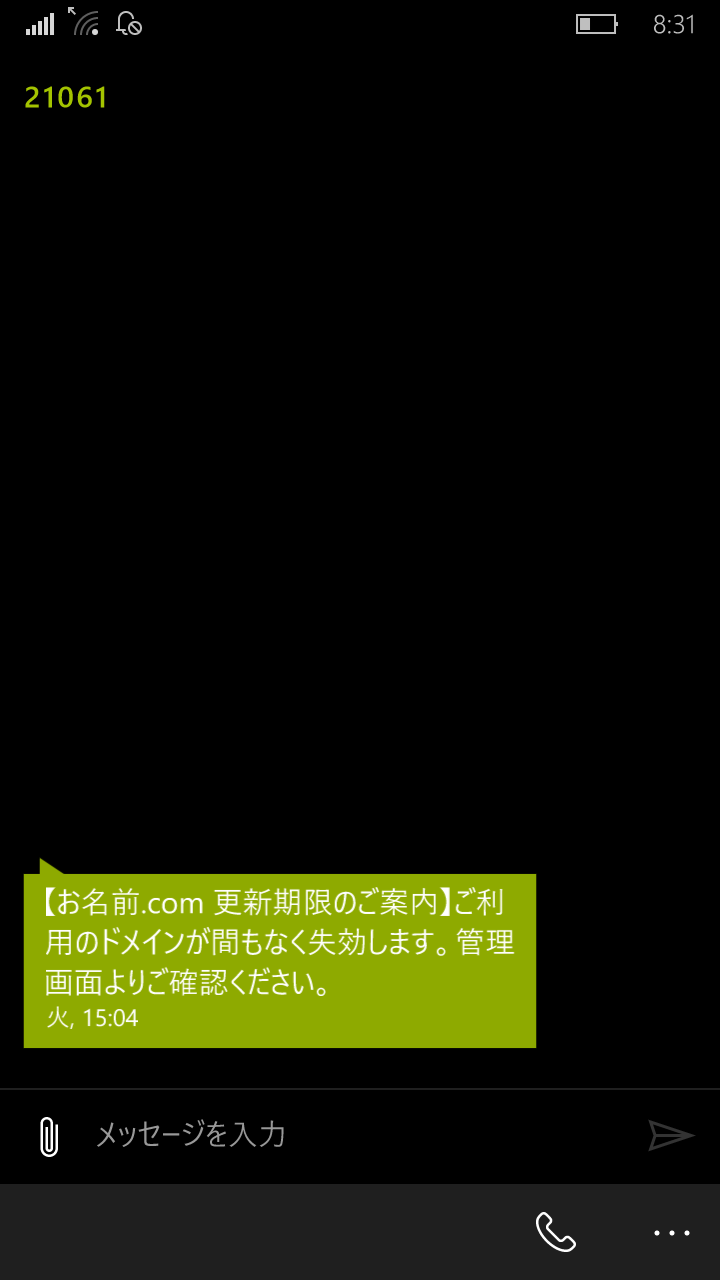
Task: Call the sender with the phone icon
Action: pos(555,1232)
